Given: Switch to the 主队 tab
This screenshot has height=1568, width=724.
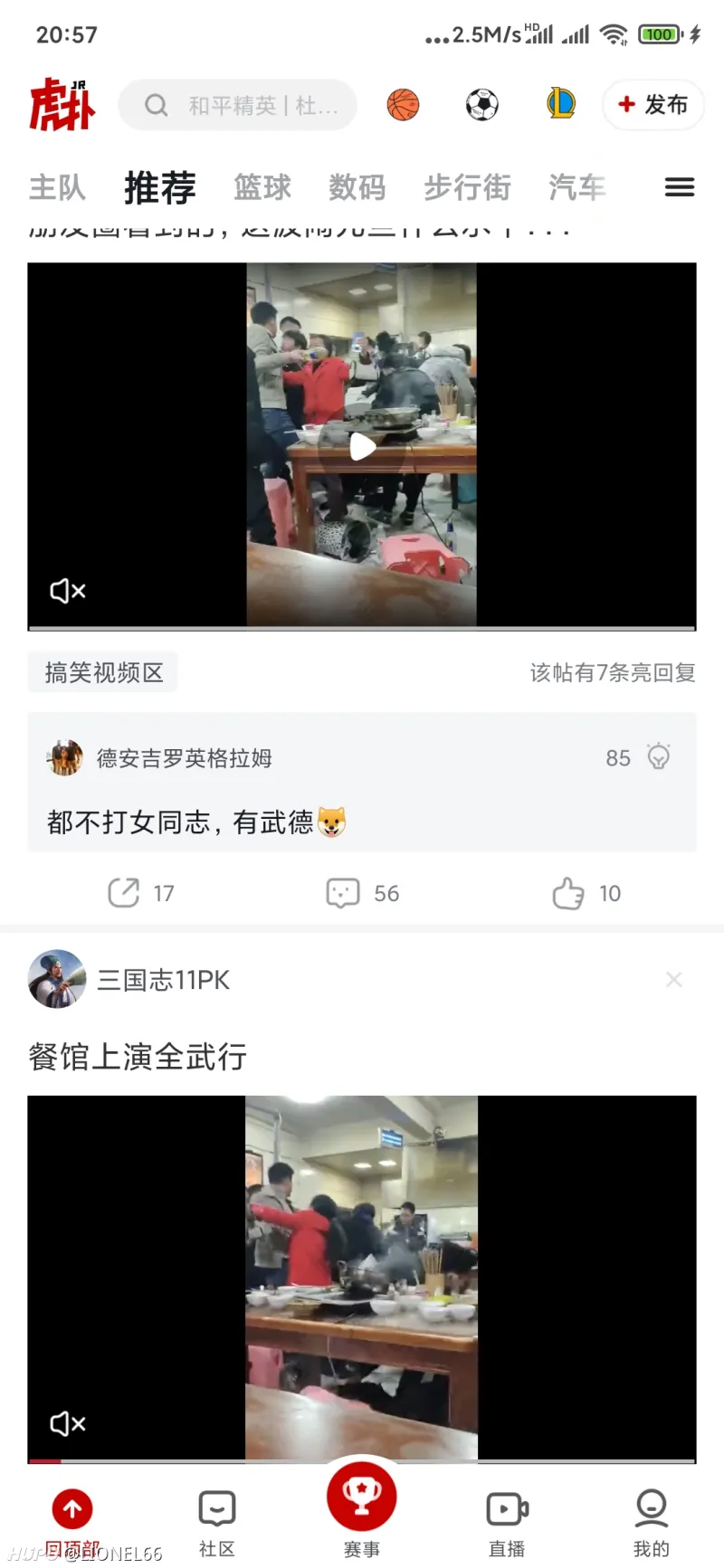Looking at the screenshot, I should tap(57, 187).
